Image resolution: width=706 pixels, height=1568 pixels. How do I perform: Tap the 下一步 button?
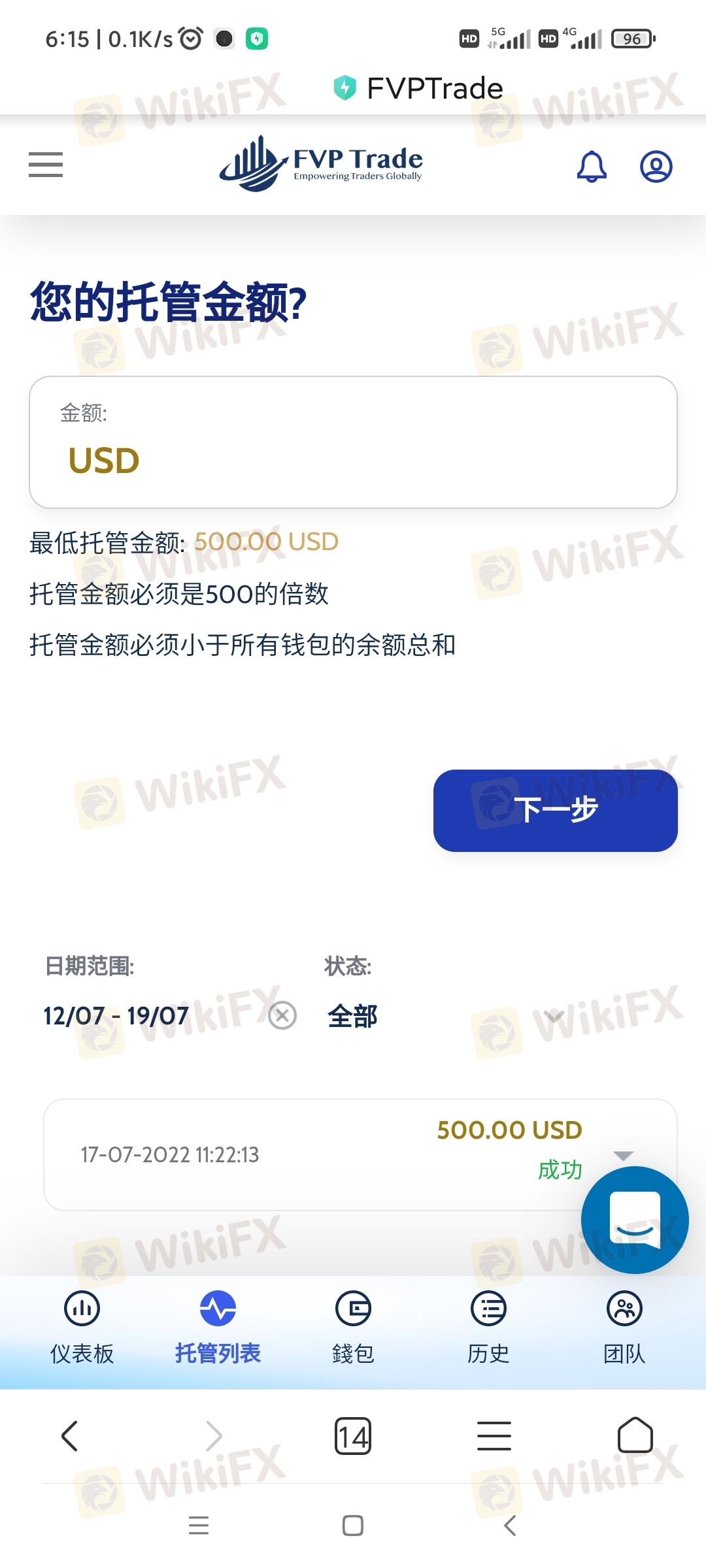coord(555,810)
